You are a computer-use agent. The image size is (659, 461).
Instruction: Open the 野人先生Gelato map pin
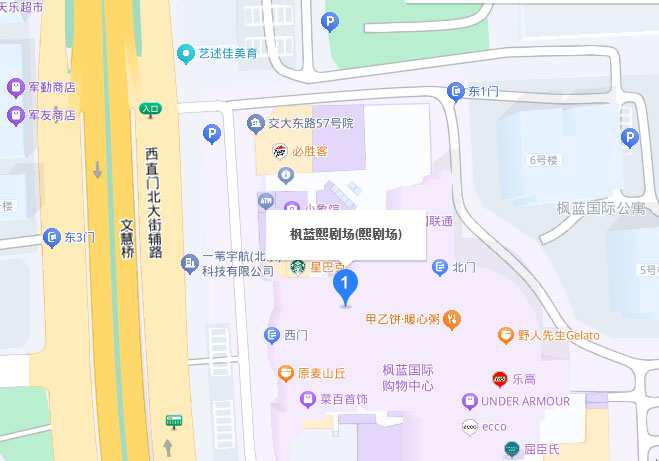(x=506, y=336)
